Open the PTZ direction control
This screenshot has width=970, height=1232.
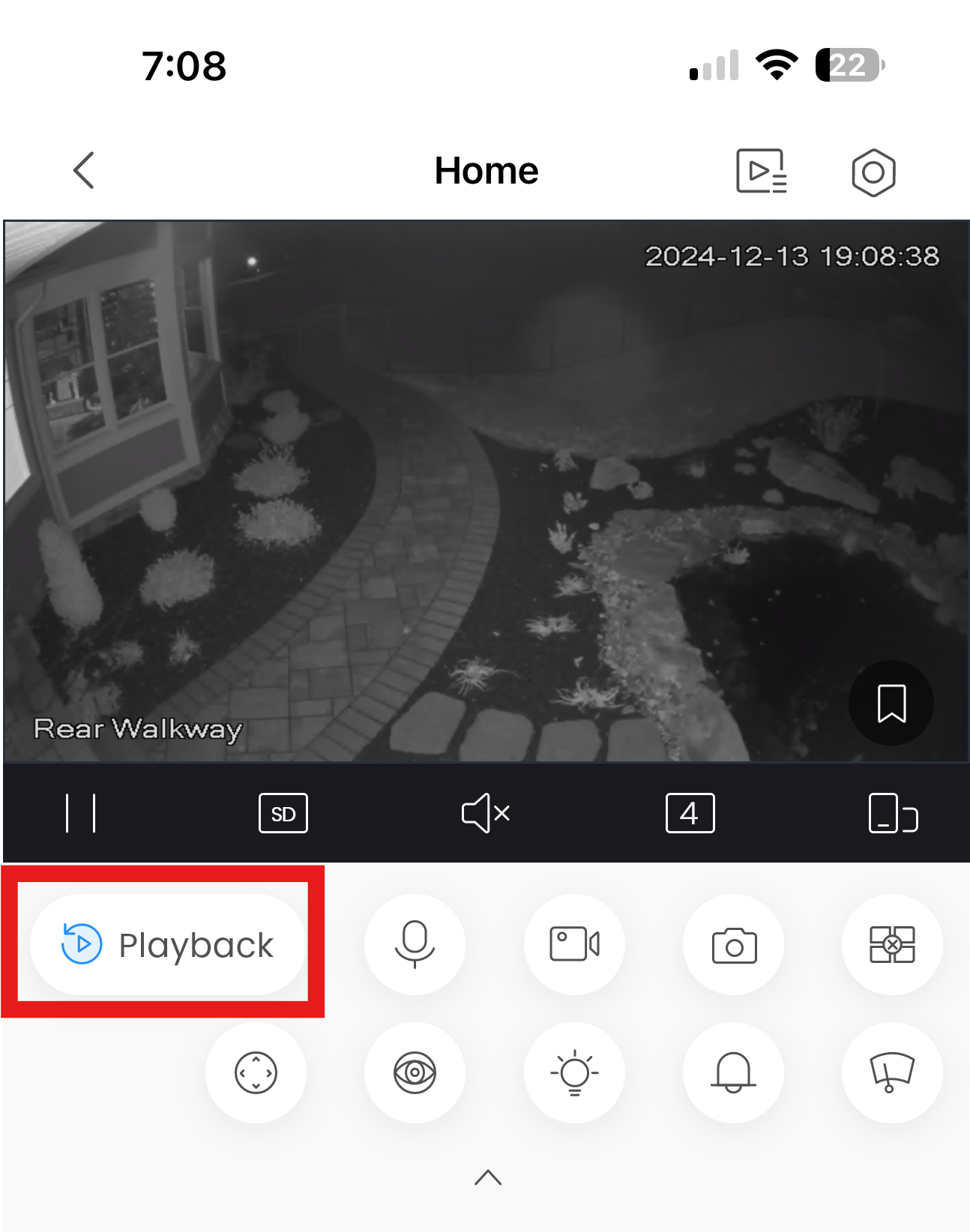[x=256, y=1072]
